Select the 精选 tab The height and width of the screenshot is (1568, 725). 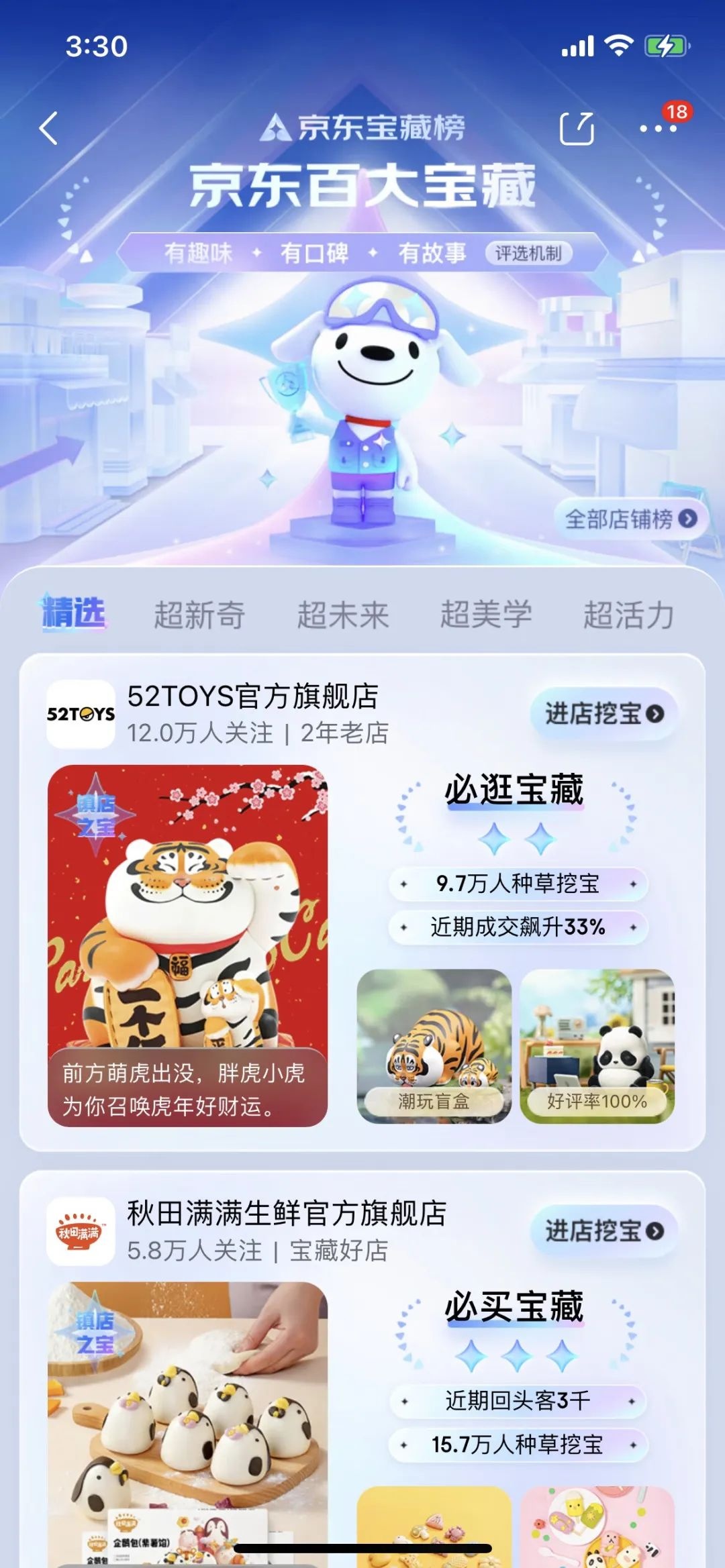[x=73, y=613]
